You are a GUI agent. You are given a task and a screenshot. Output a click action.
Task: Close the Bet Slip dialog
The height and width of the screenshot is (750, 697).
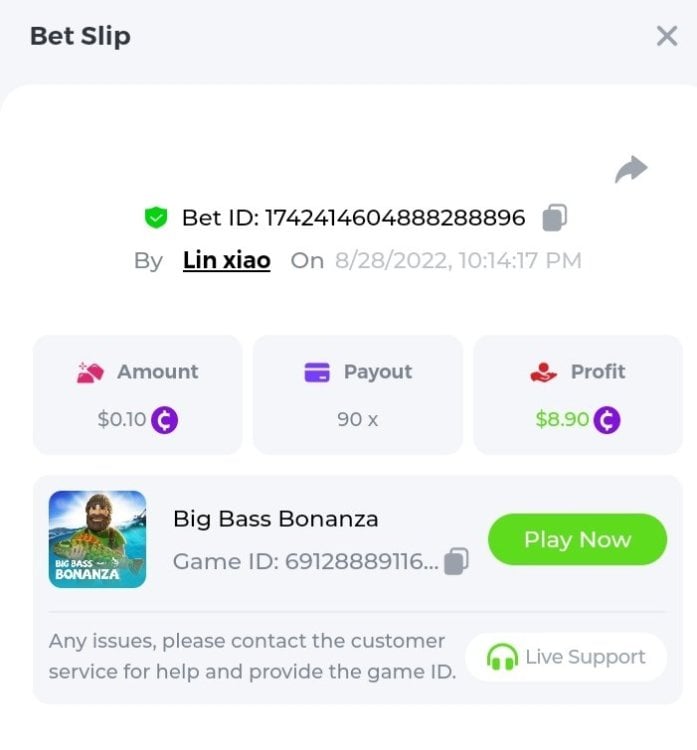[666, 37]
